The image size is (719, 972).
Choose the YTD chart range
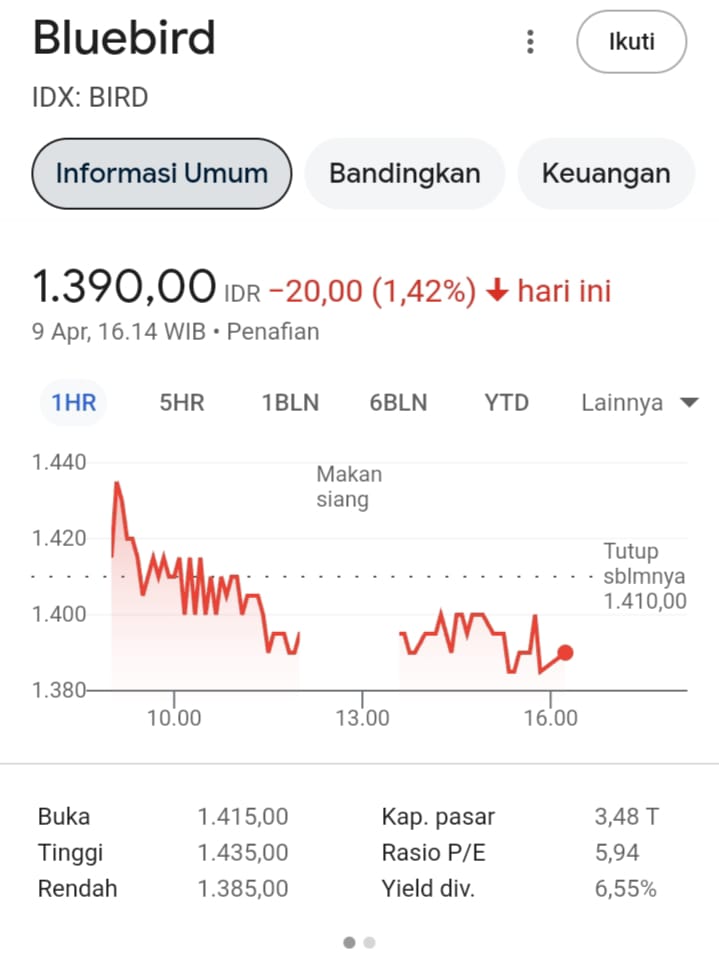[507, 403]
